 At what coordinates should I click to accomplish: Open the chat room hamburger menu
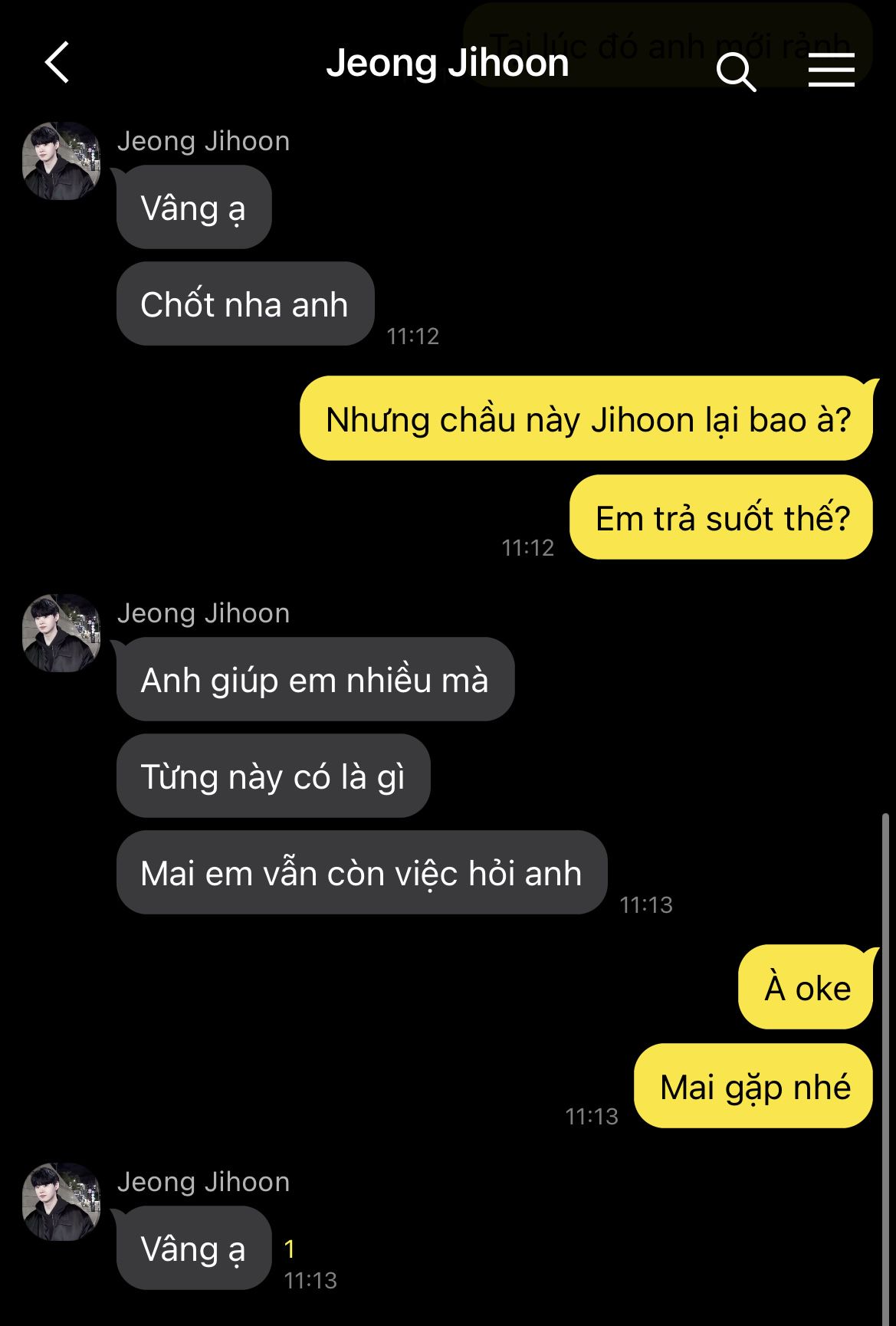pos(831,71)
